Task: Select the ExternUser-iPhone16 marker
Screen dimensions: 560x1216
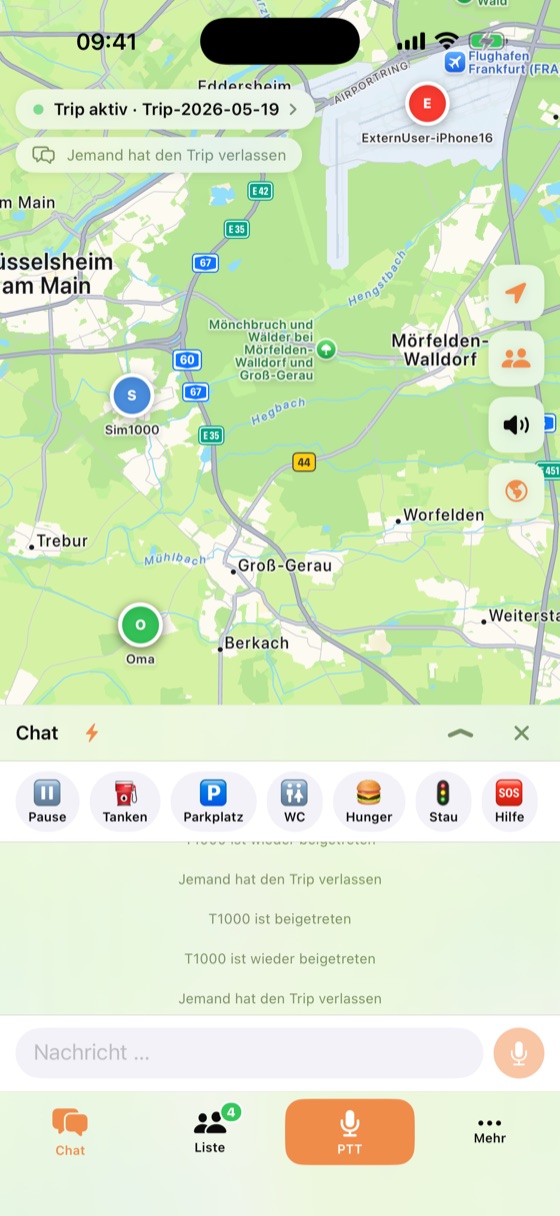Action: tap(427, 103)
